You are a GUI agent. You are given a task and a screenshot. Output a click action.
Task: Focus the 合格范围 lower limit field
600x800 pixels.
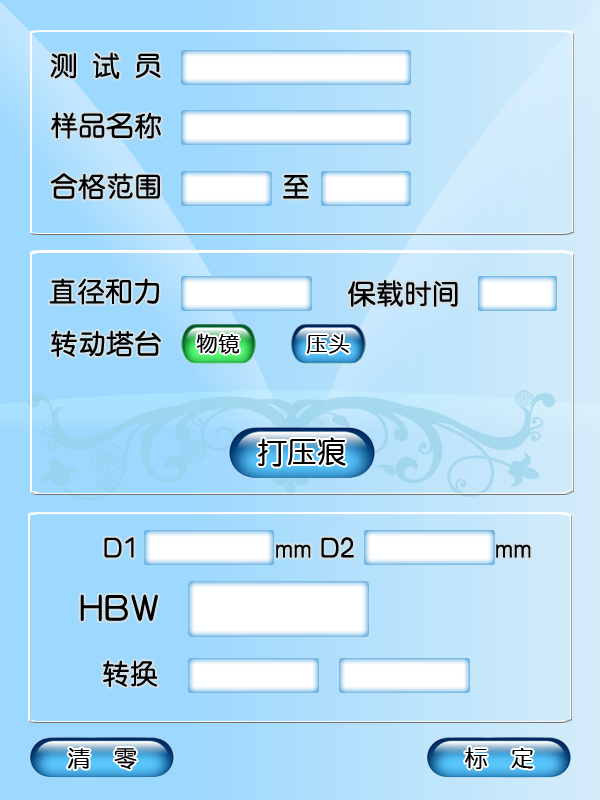(226, 187)
